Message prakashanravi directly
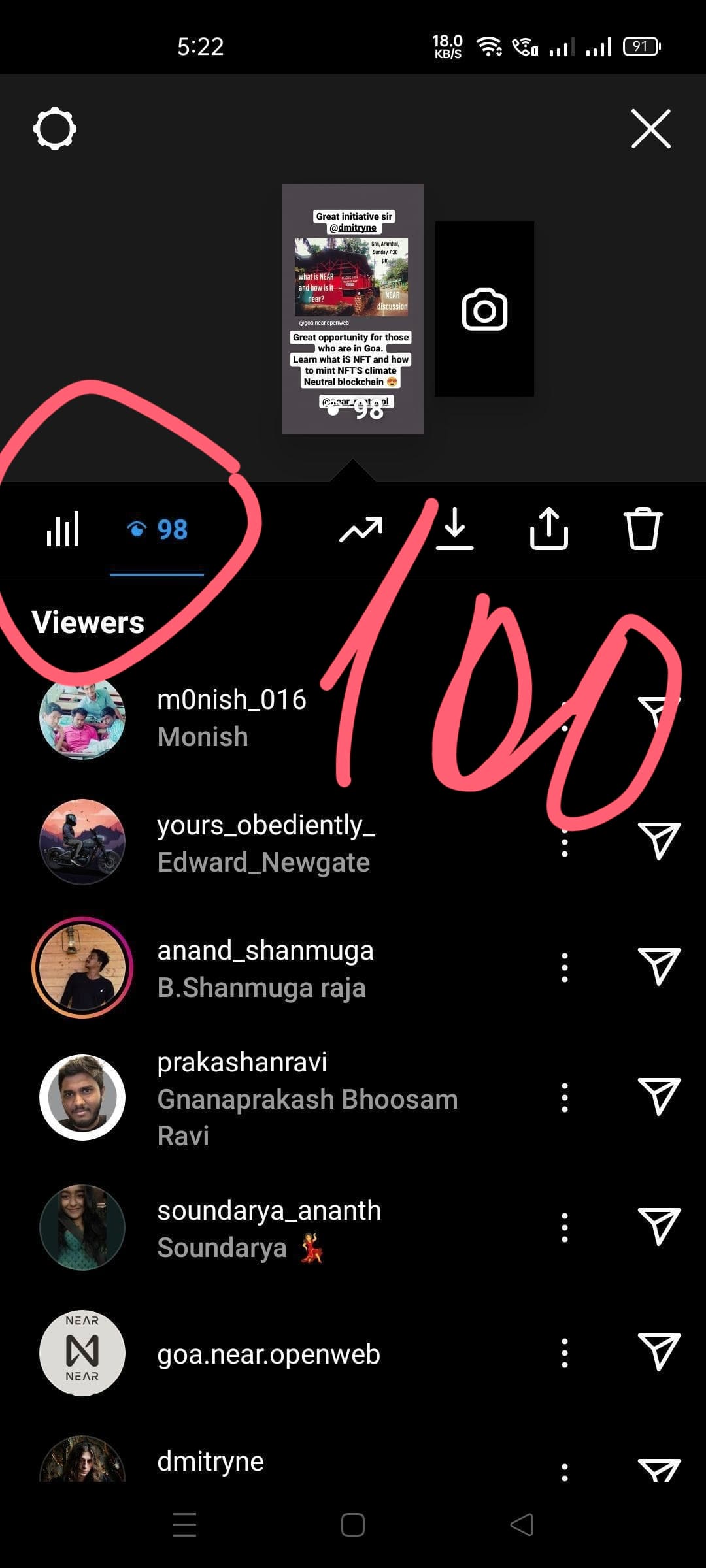 pyautogui.click(x=659, y=1096)
